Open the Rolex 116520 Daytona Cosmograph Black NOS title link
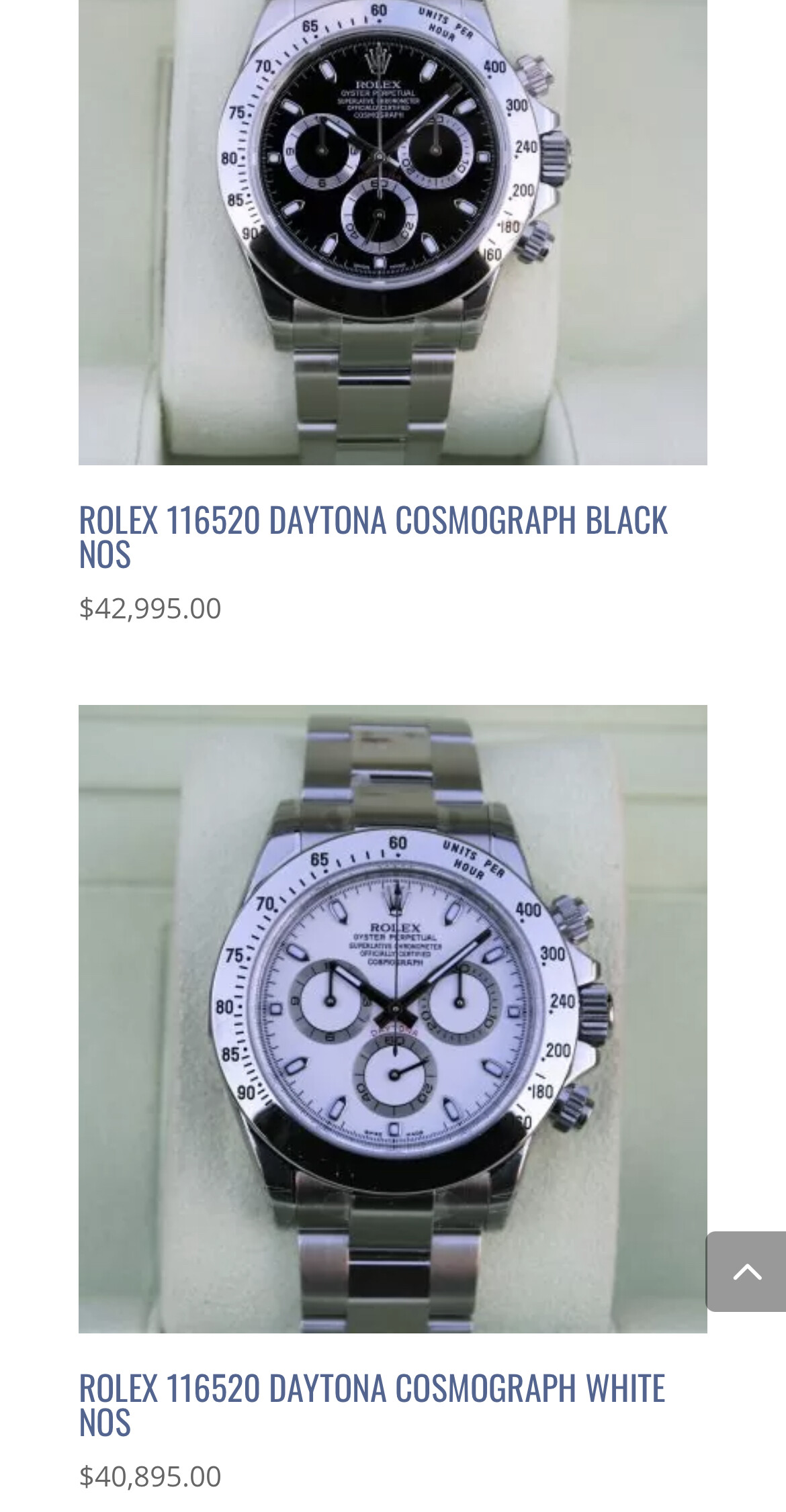 pos(373,537)
